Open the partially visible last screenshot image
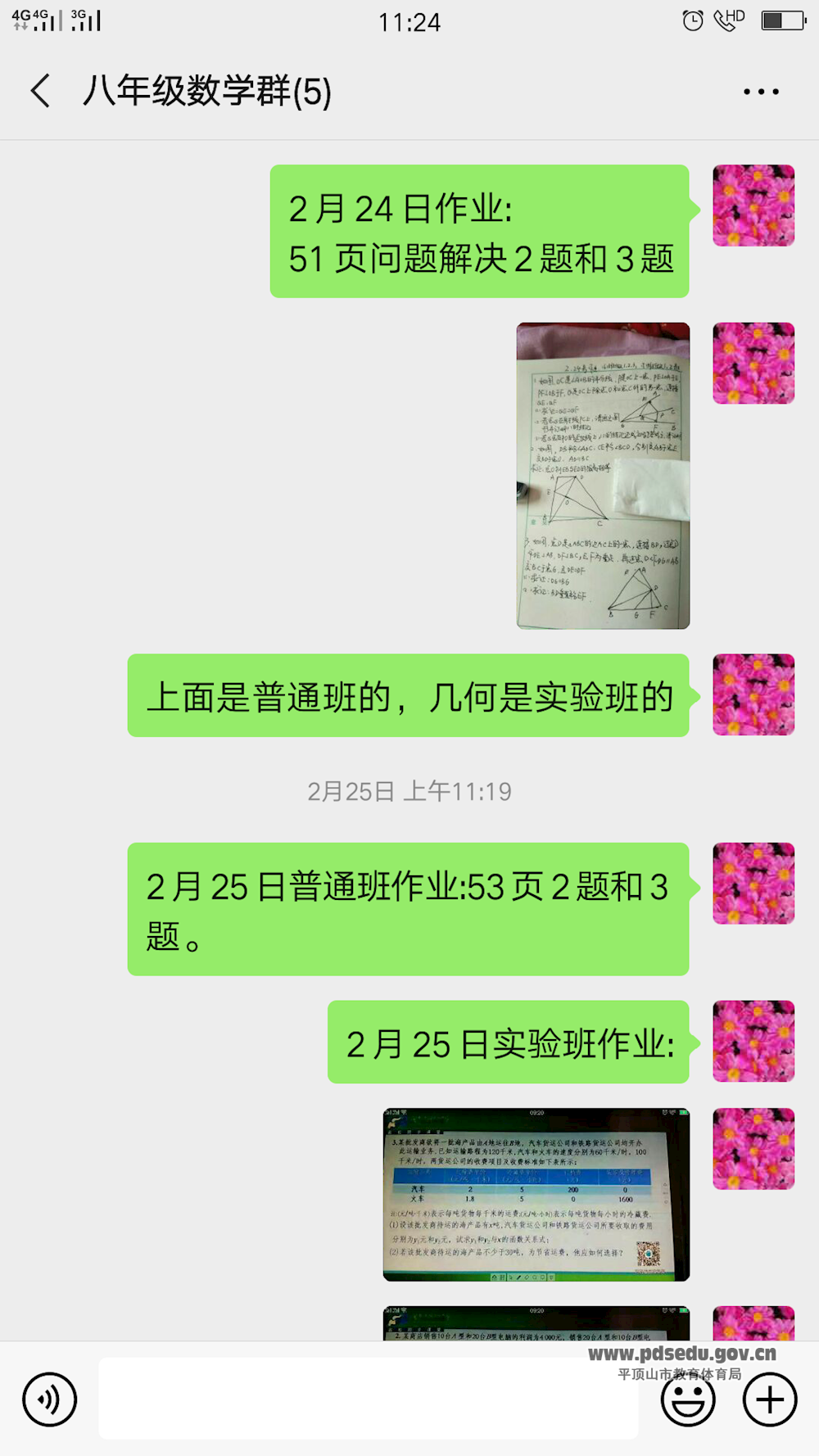The width and height of the screenshot is (819, 1456). coord(536,1323)
